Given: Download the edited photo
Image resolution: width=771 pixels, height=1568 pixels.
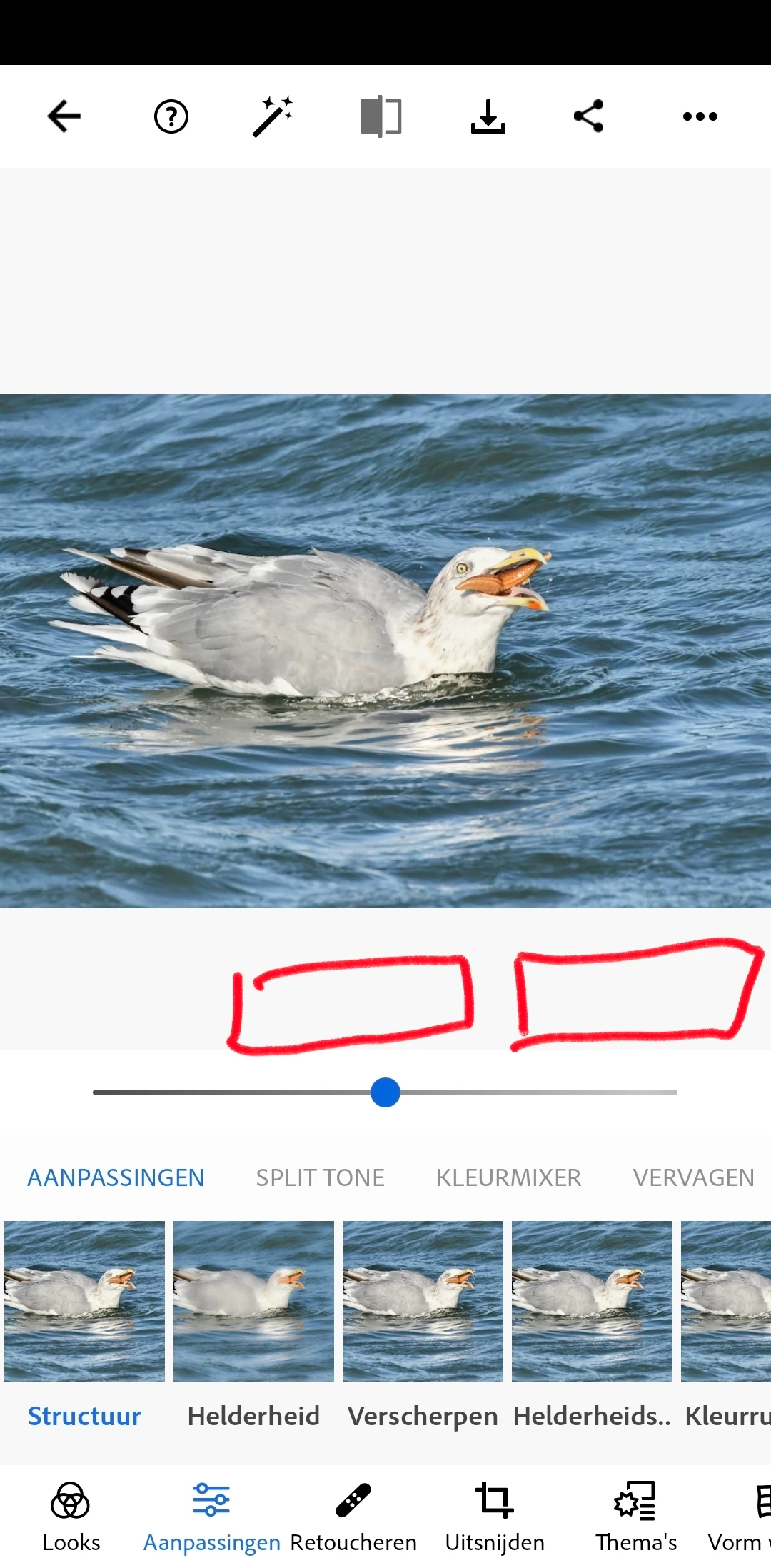Looking at the screenshot, I should [488, 116].
